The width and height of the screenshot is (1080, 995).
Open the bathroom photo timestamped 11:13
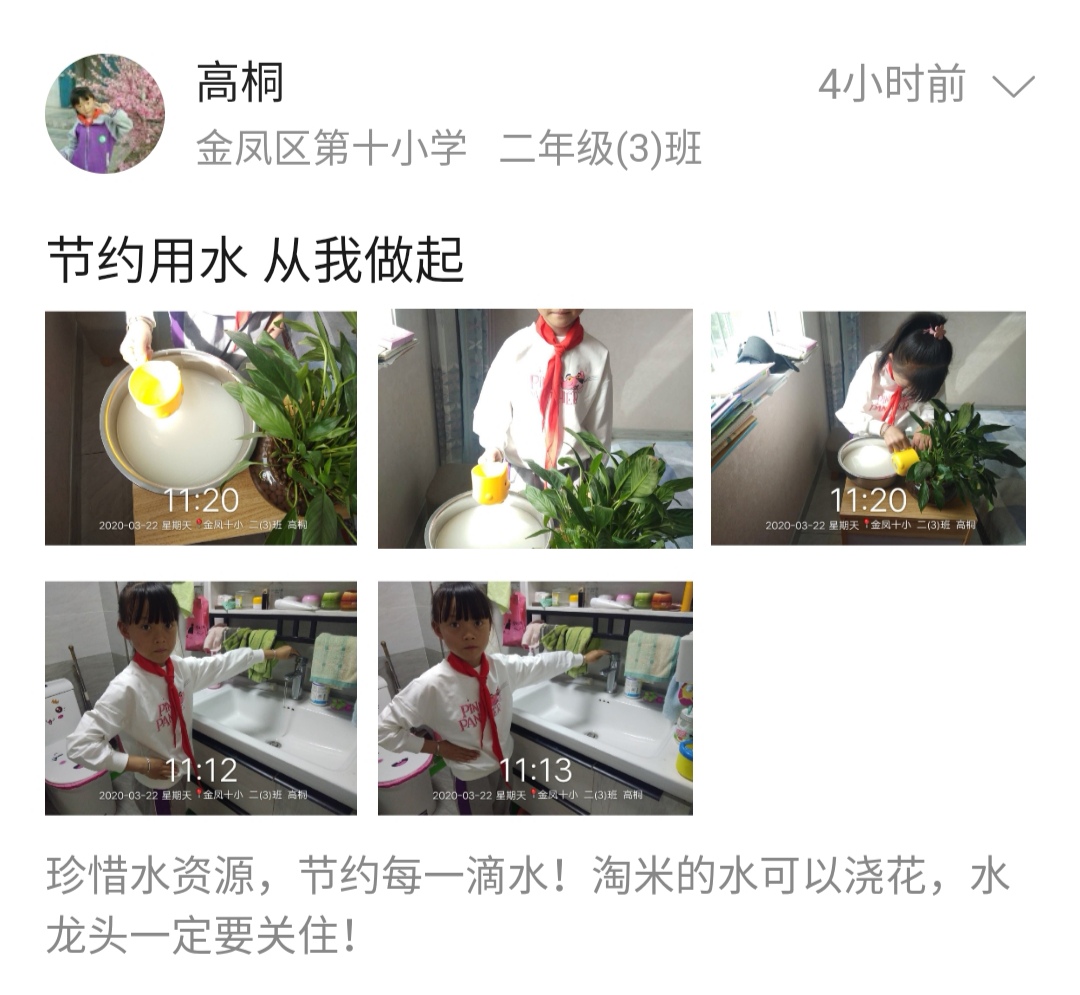(535, 698)
